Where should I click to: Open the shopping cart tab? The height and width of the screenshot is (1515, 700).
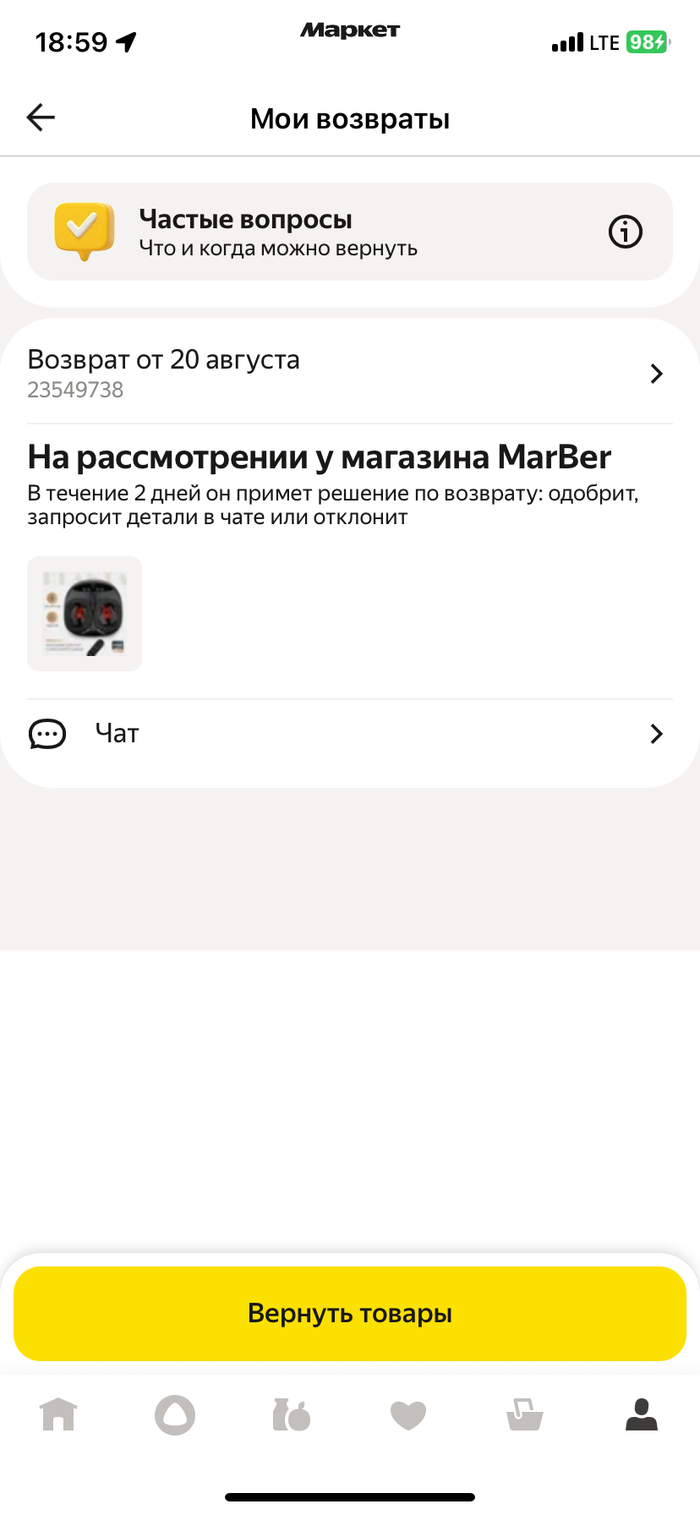pos(525,1415)
